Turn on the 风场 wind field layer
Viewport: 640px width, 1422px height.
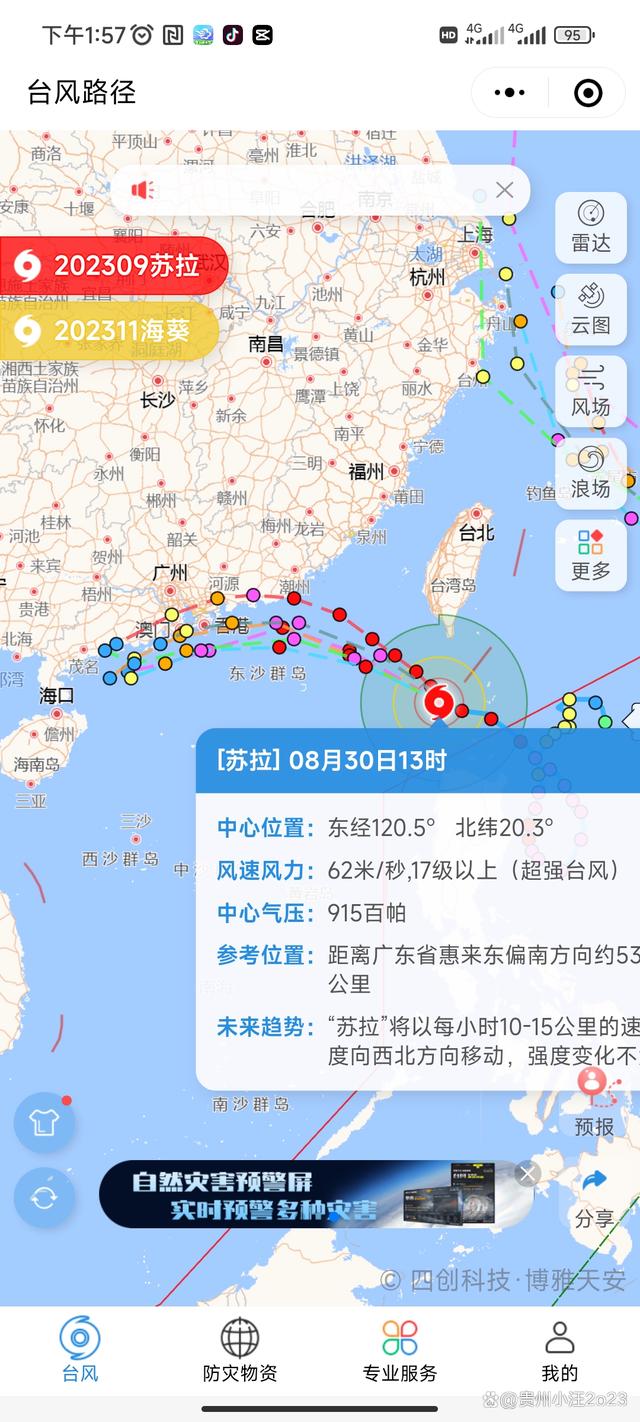(x=590, y=389)
